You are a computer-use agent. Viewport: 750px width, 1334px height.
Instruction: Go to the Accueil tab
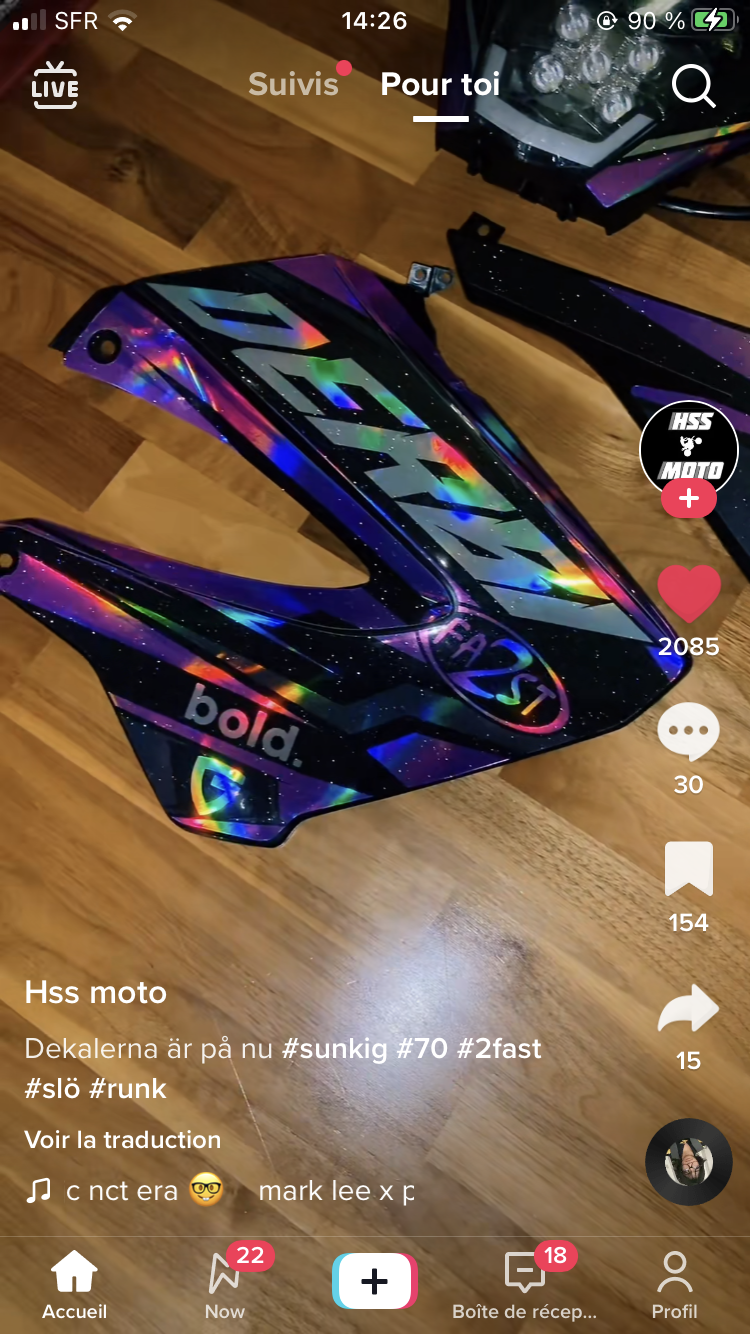(x=74, y=1287)
